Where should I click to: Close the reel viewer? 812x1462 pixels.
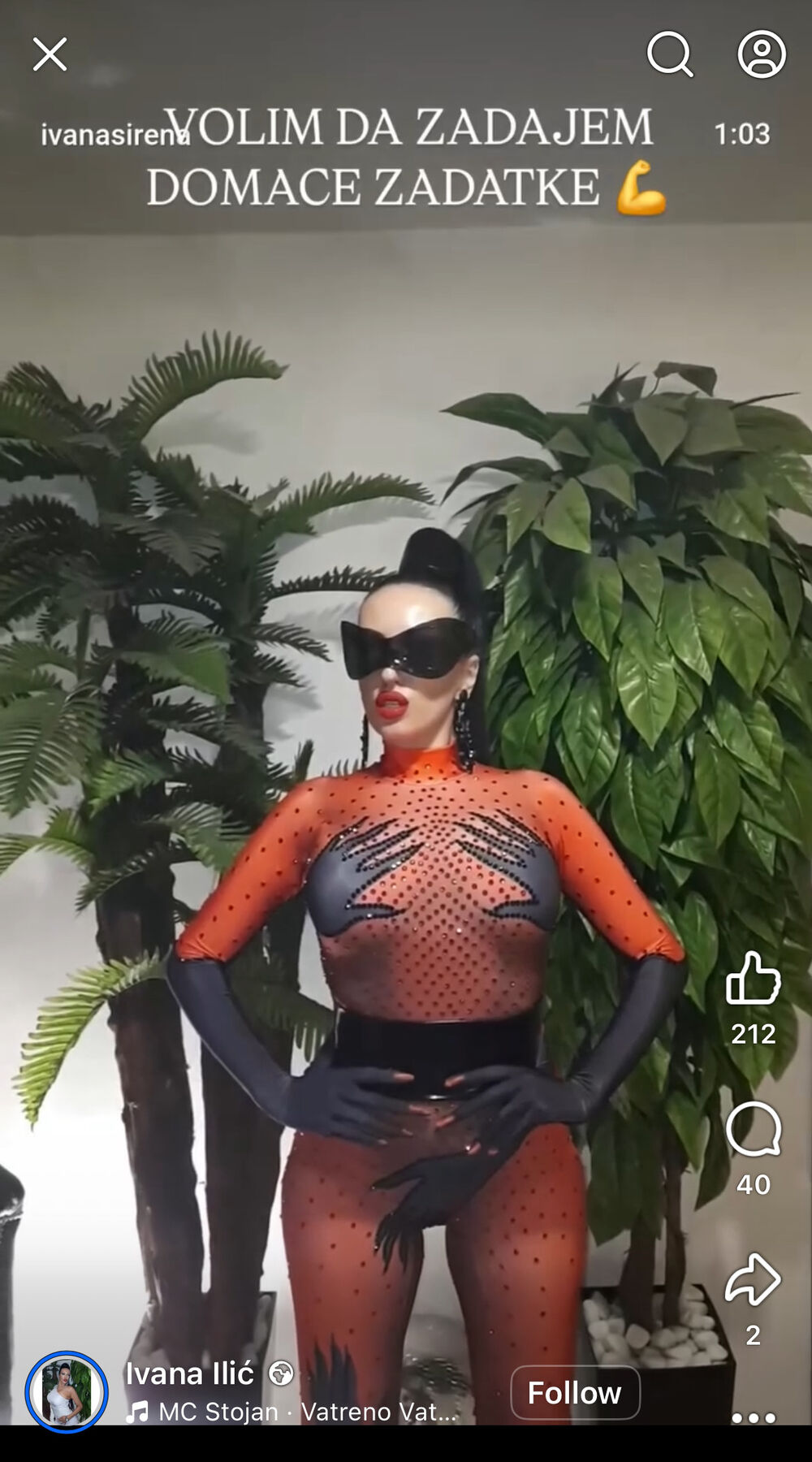click(50, 55)
